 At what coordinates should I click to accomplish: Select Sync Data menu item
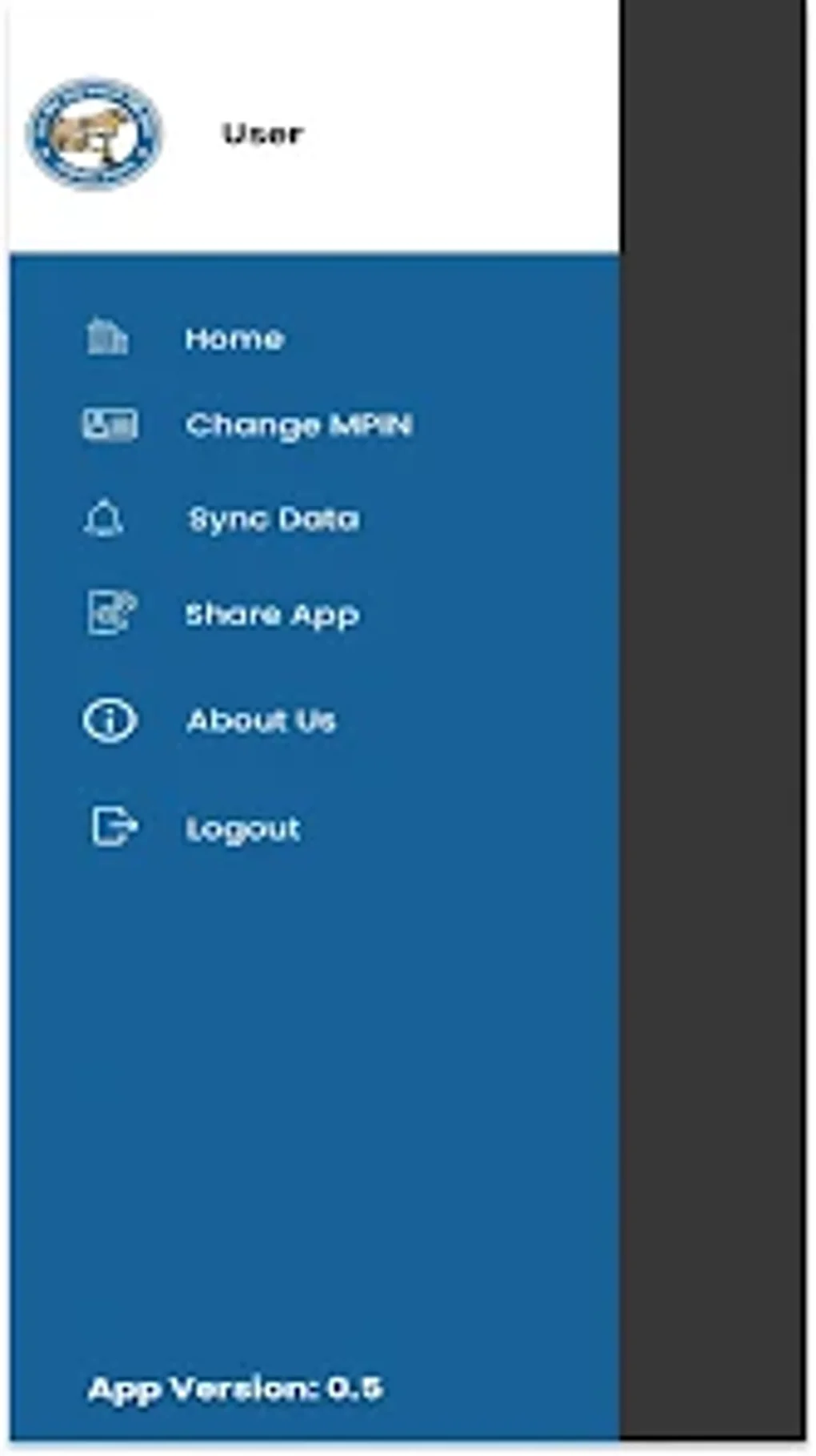point(273,519)
